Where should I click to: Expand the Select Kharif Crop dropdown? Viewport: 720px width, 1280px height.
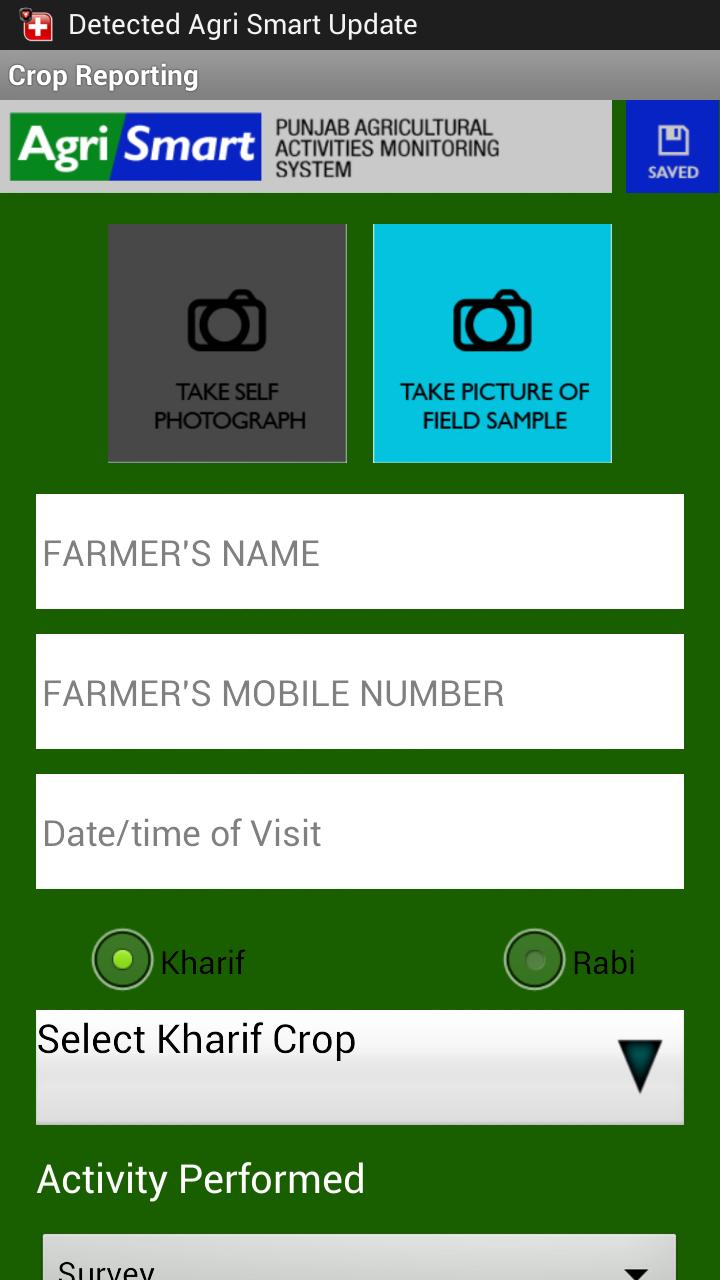360,1066
